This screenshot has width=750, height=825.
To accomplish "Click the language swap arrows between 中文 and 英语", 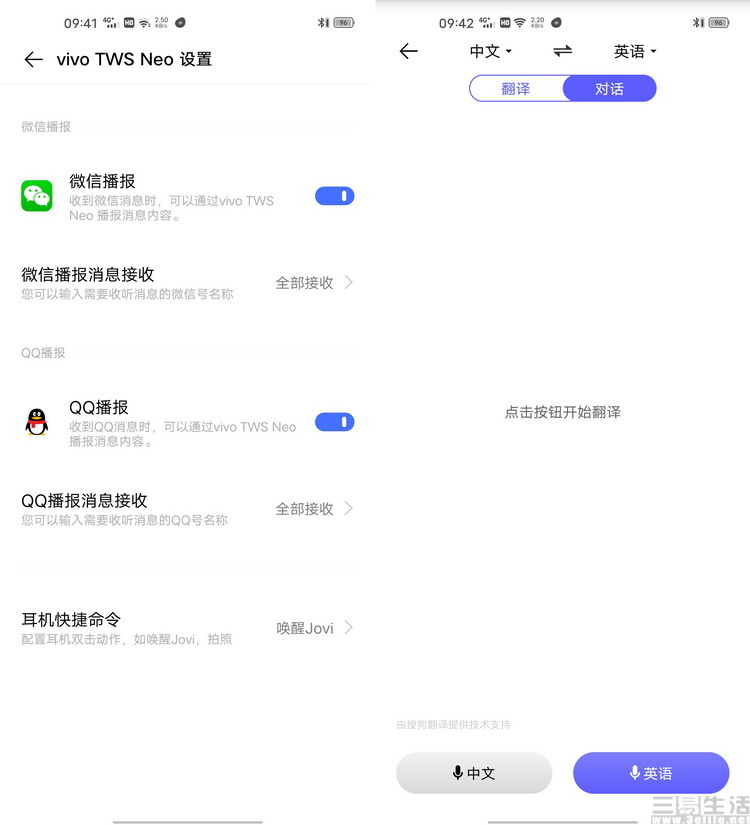I will click(x=562, y=51).
